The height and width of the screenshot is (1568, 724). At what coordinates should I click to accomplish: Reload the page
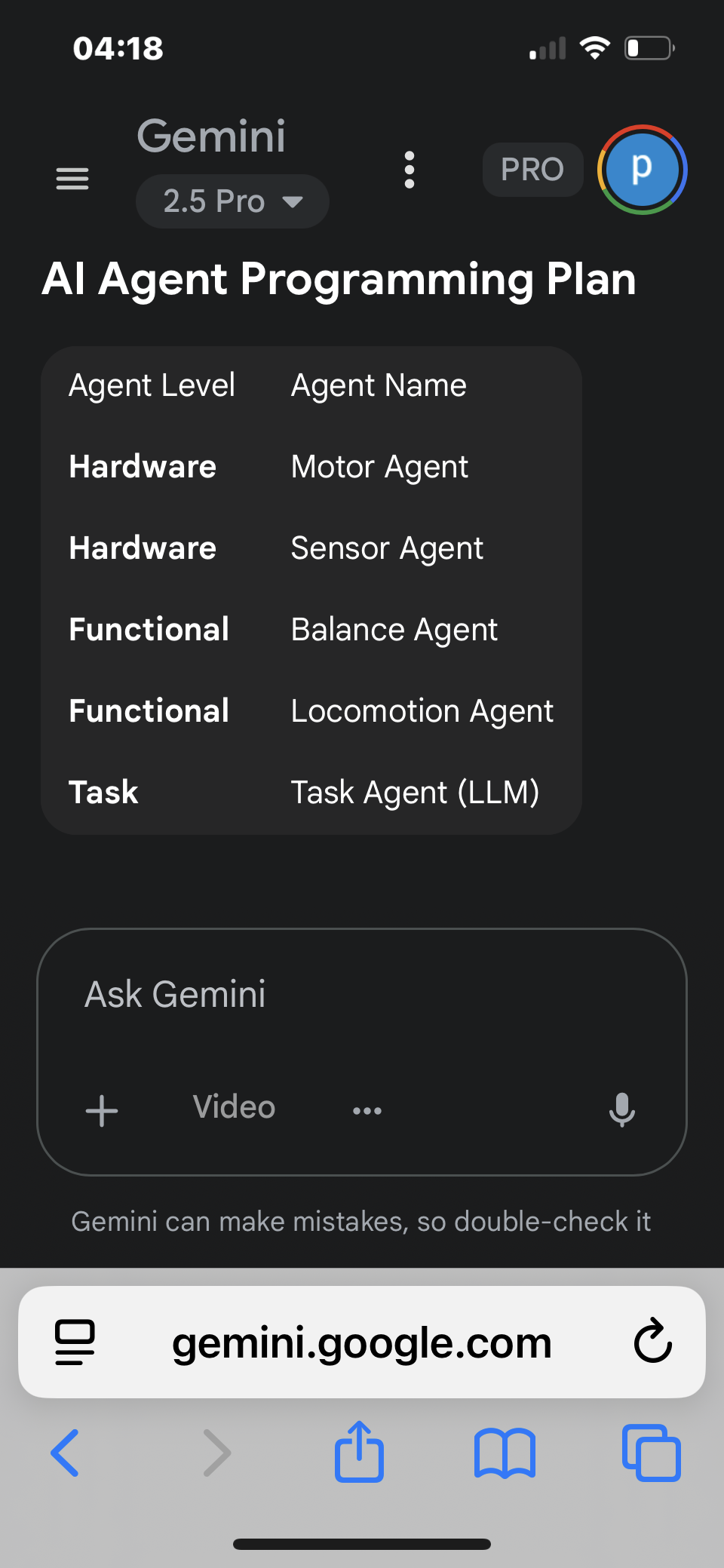coord(652,1342)
